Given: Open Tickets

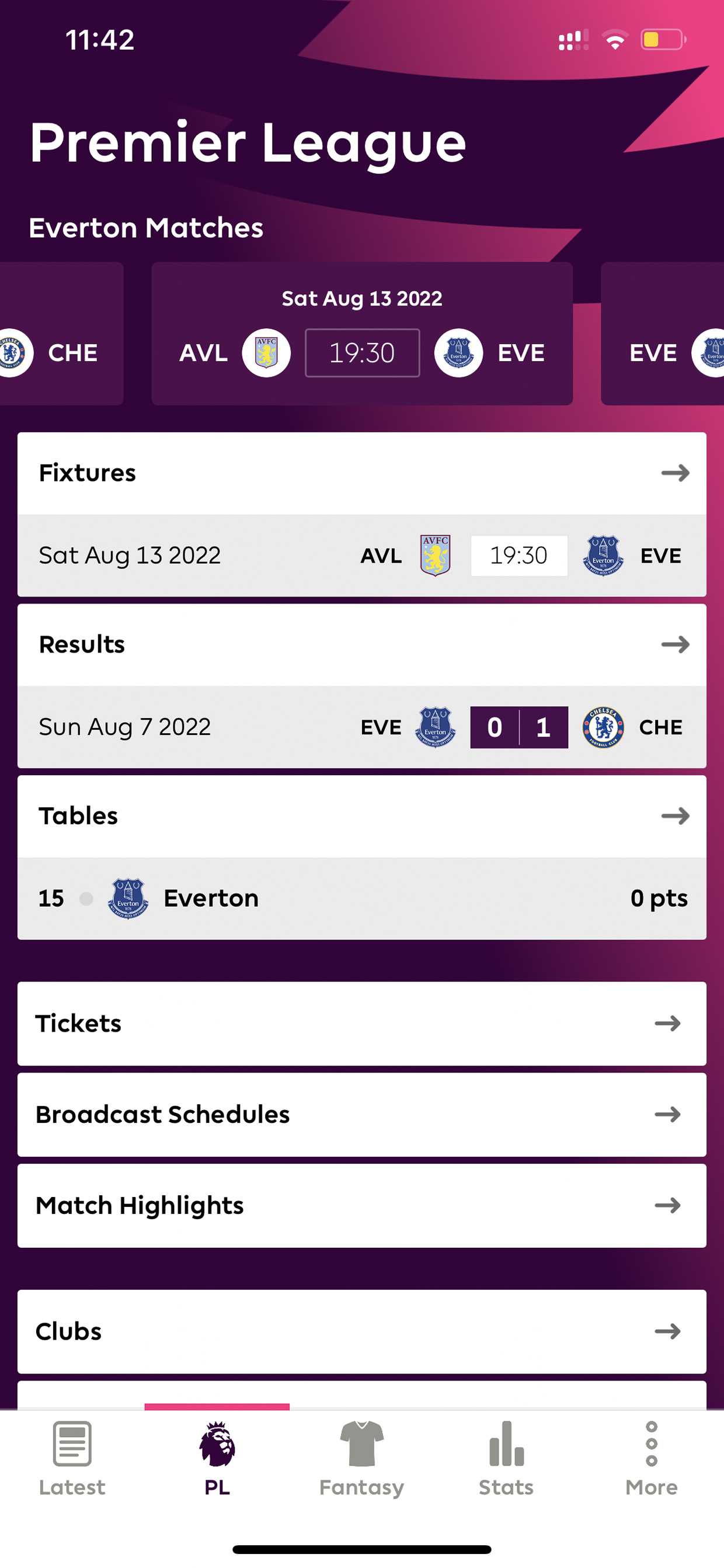Looking at the screenshot, I should tap(362, 1023).
